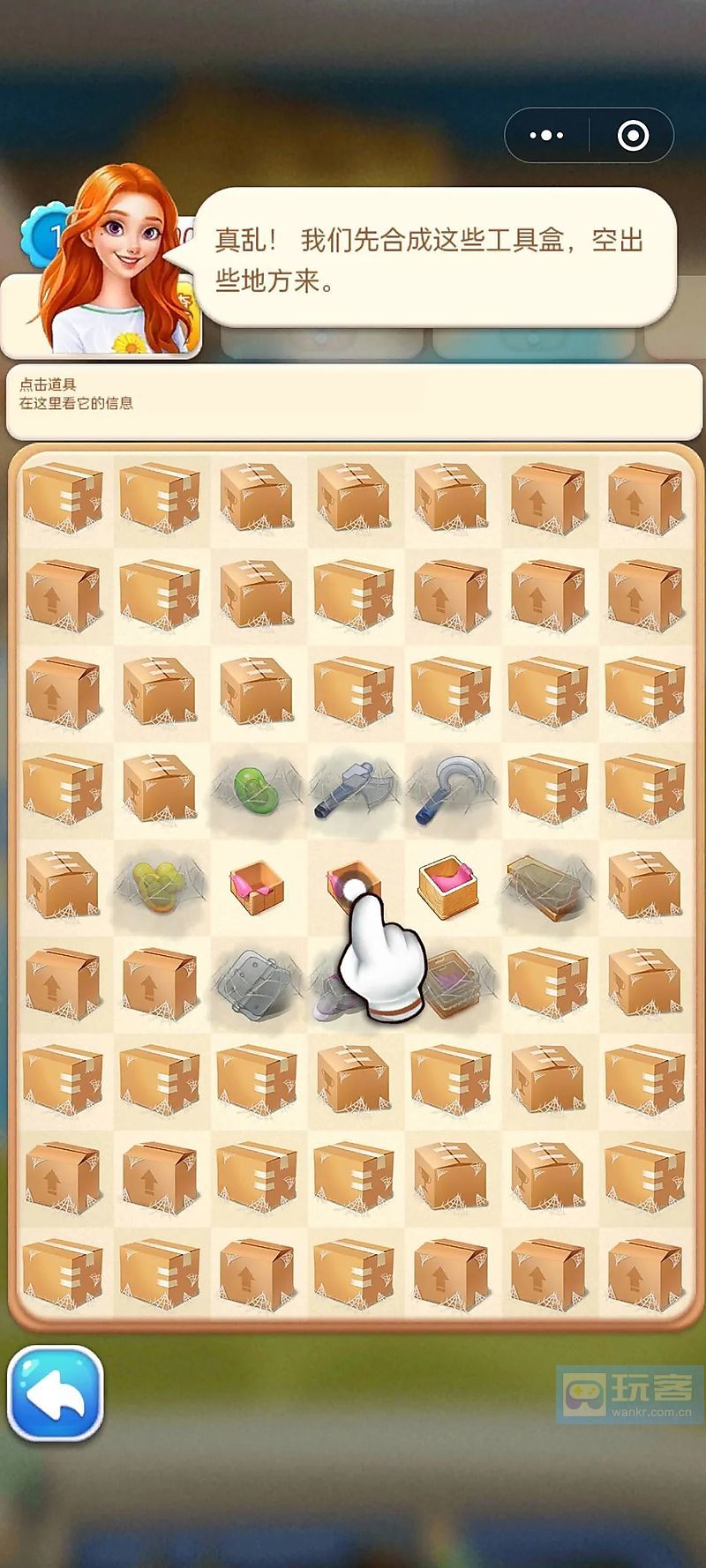Select the cobwebbed axe item
Screen dimensions: 706x1568
352,788
